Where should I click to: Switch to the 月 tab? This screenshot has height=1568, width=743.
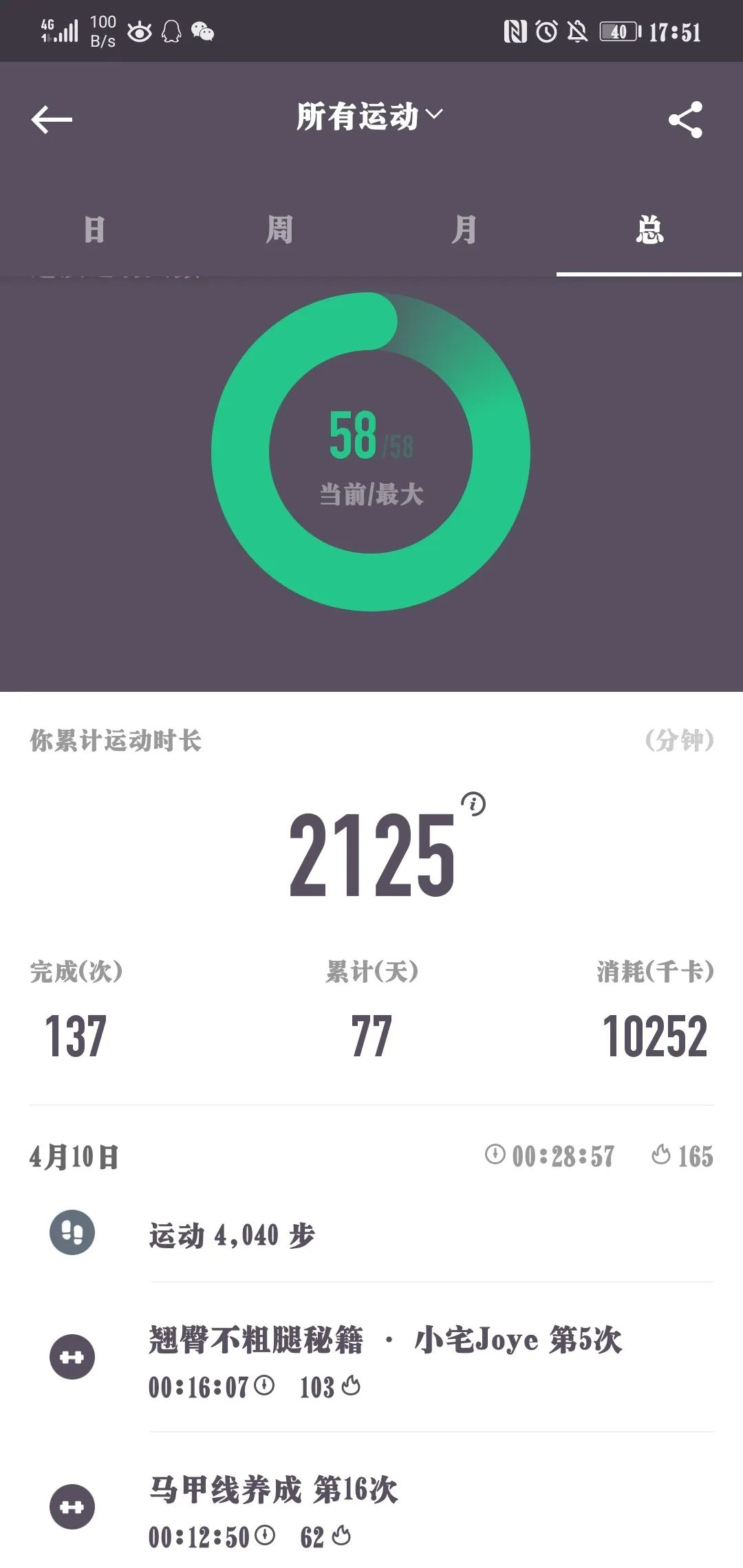464,230
